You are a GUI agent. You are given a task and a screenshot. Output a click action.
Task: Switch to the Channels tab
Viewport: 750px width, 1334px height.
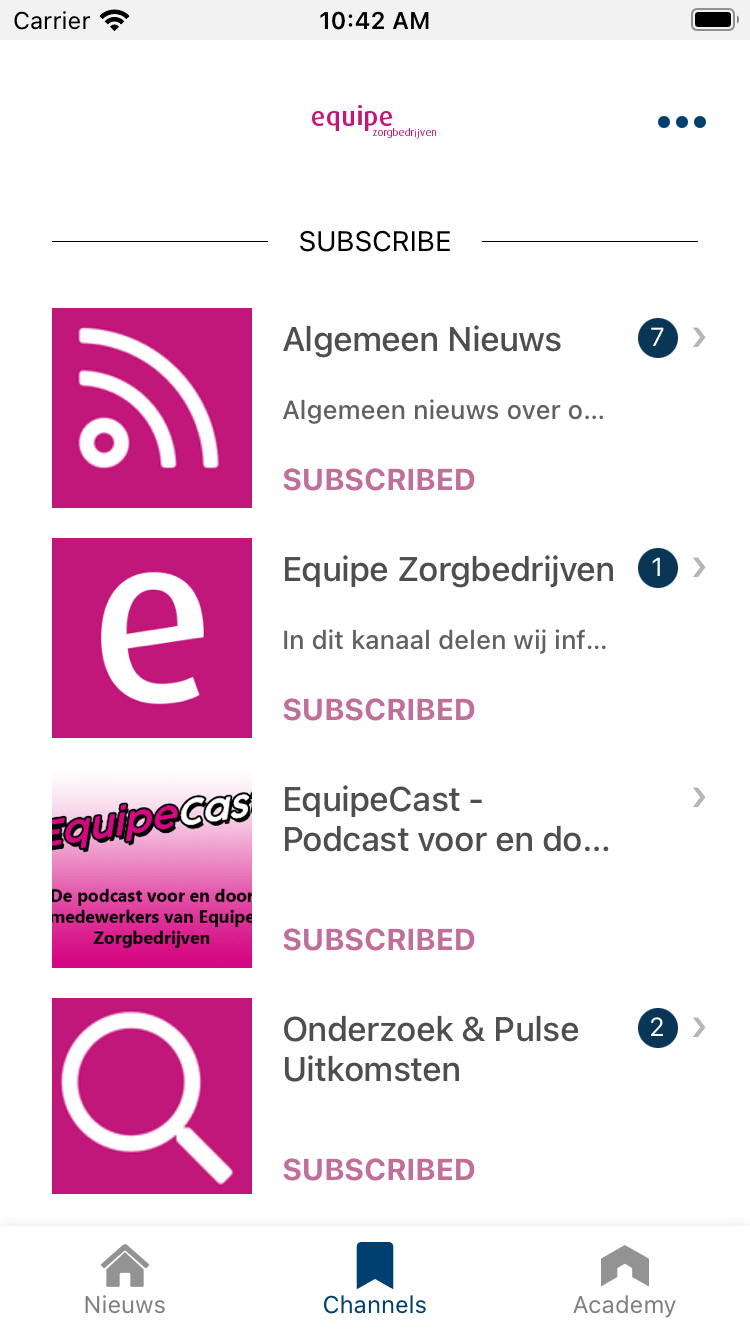pos(374,1277)
